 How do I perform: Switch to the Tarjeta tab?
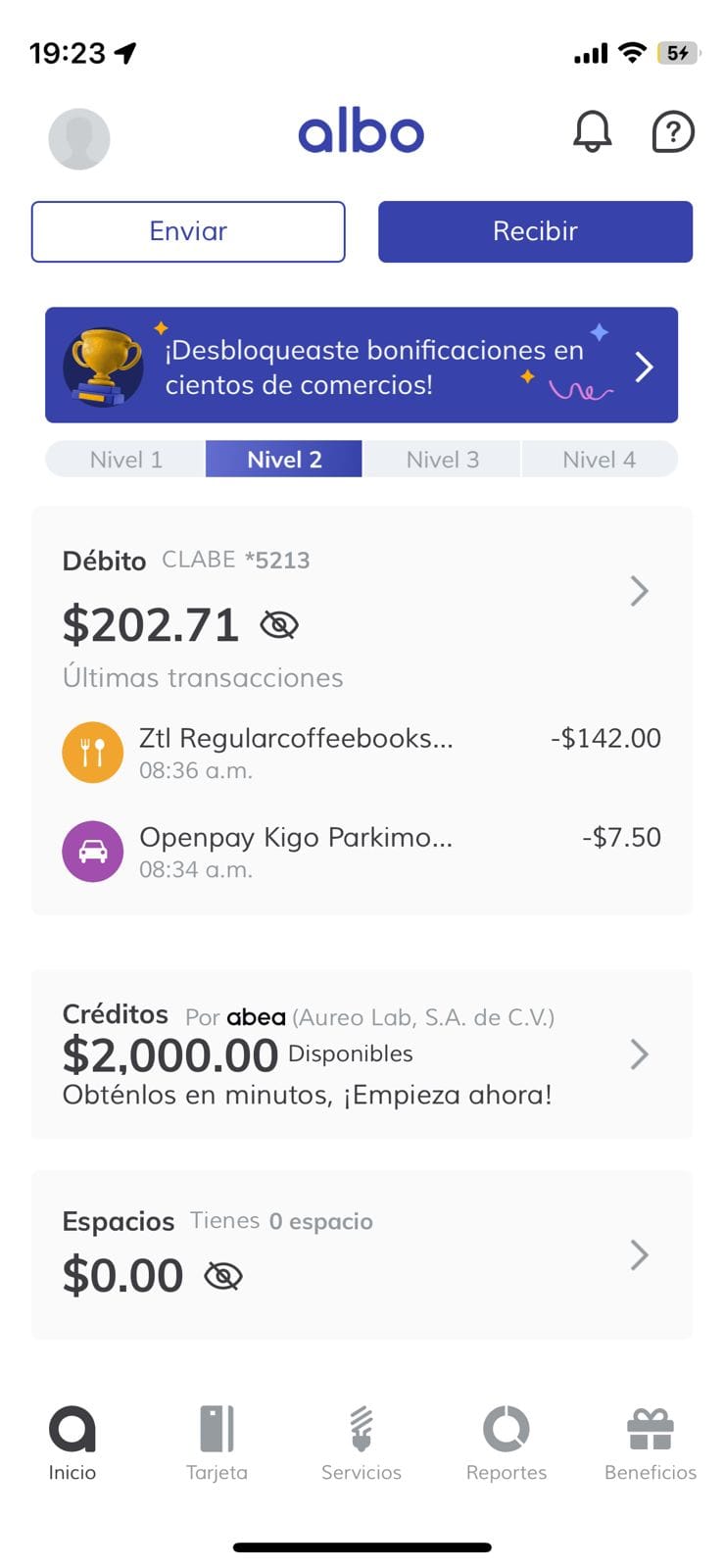point(217,1443)
